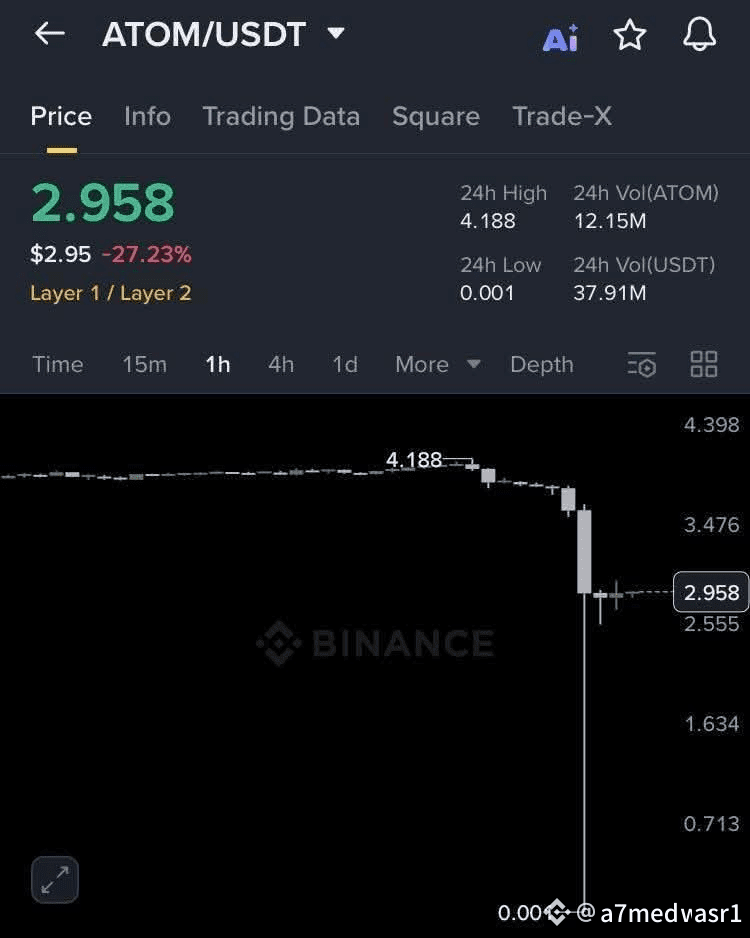
Task: Open the Trade-X tab
Action: tap(562, 116)
